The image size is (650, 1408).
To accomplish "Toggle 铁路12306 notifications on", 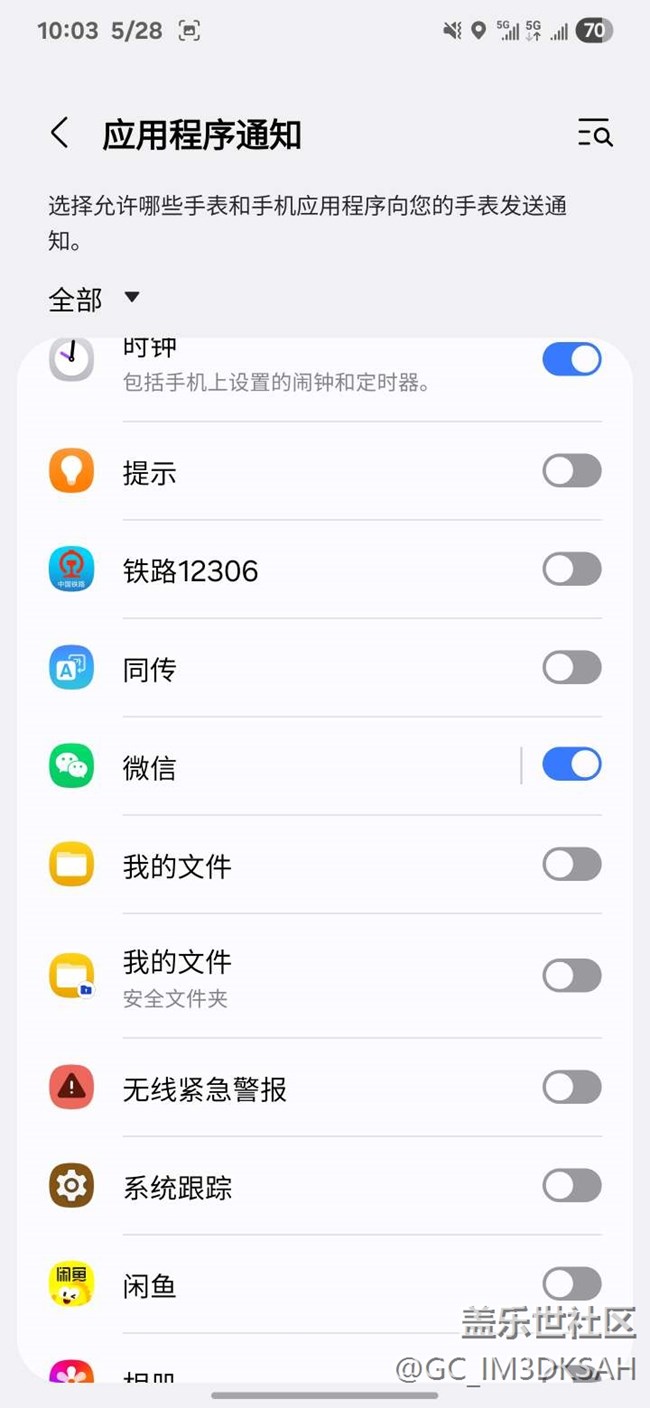I will point(572,569).
